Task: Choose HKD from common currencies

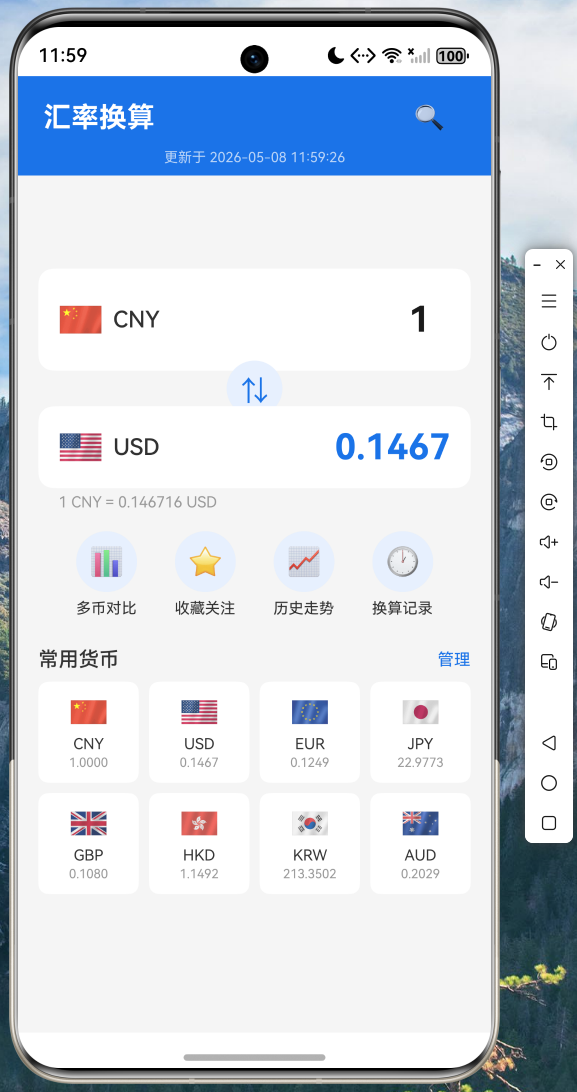Action: click(199, 843)
